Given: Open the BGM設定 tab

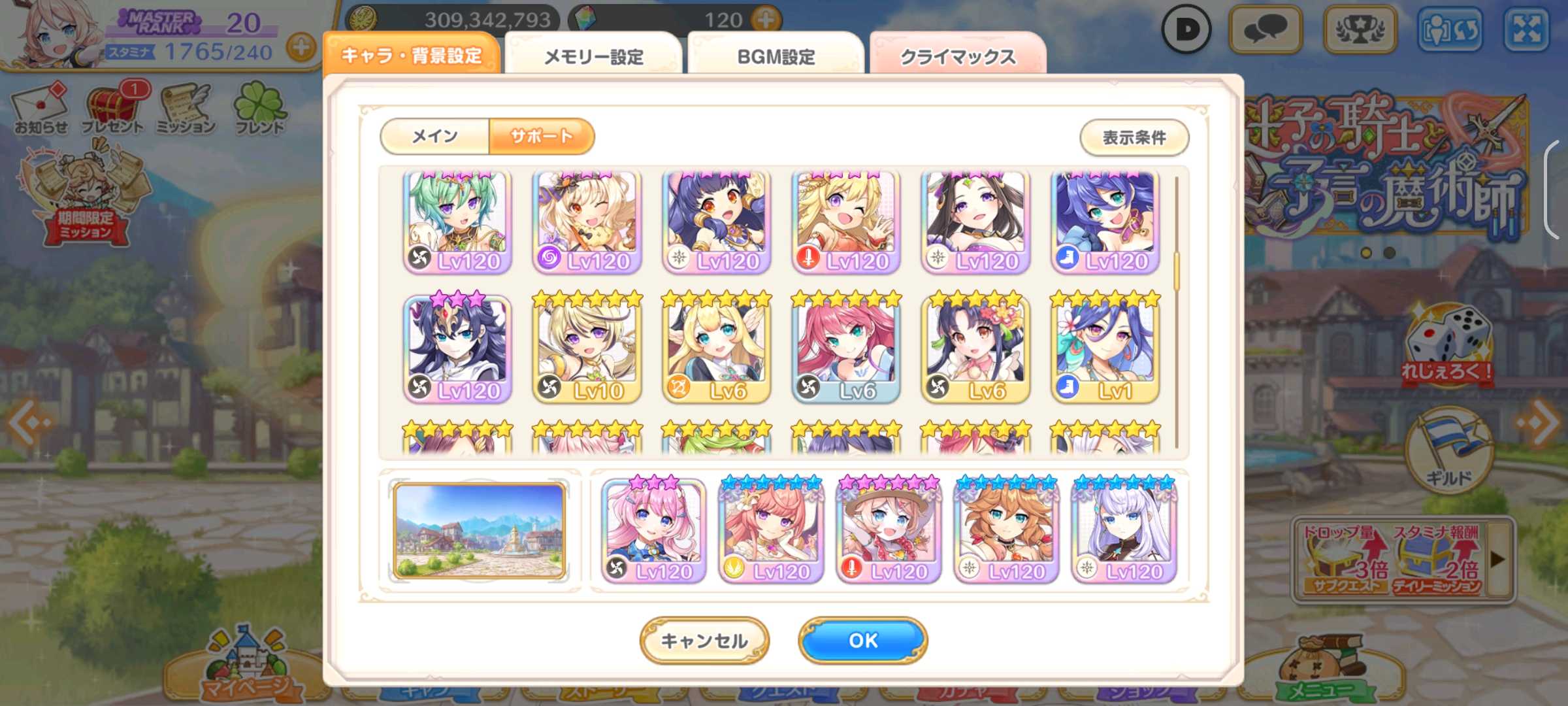Looking at the screenshot, I should [776, 56].
